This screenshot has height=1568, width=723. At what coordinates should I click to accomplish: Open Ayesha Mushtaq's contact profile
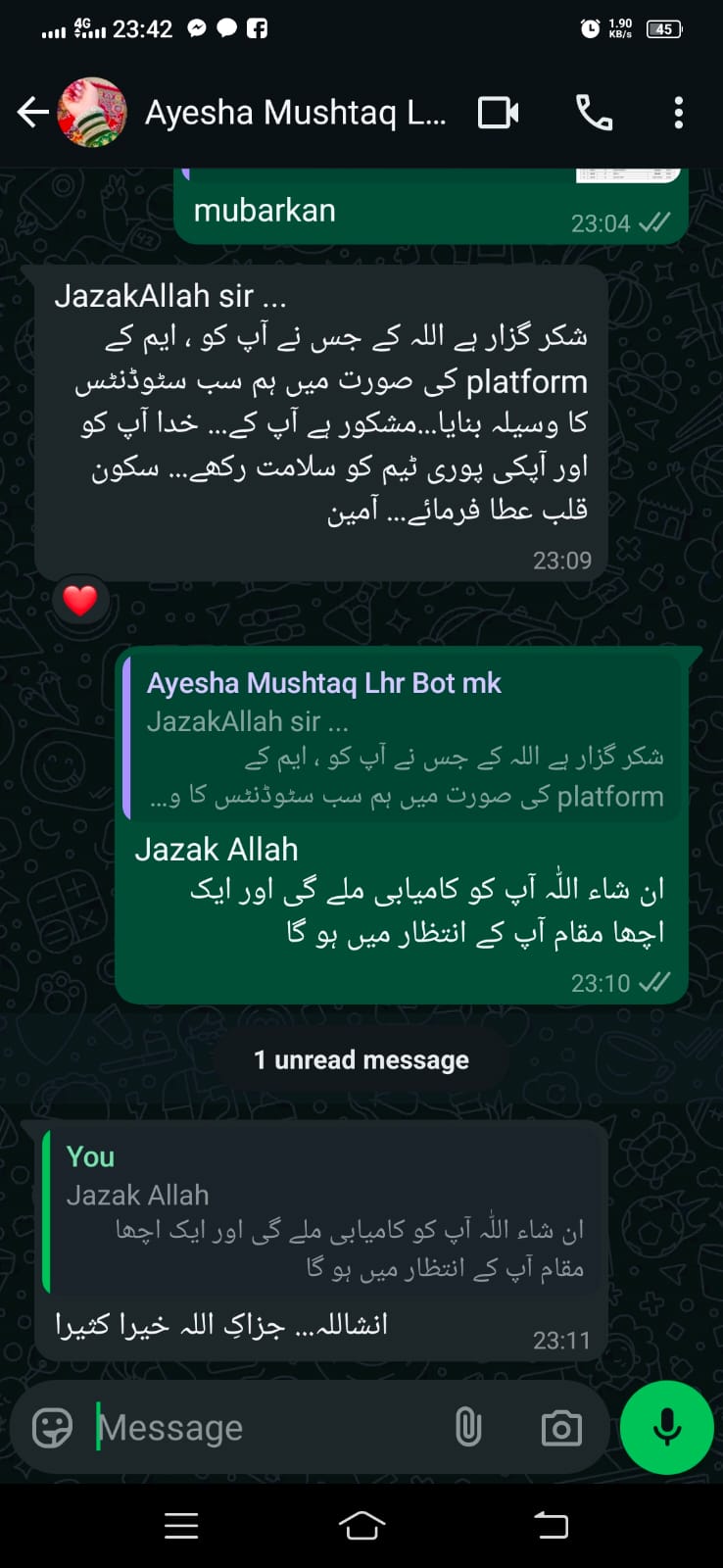294,113
